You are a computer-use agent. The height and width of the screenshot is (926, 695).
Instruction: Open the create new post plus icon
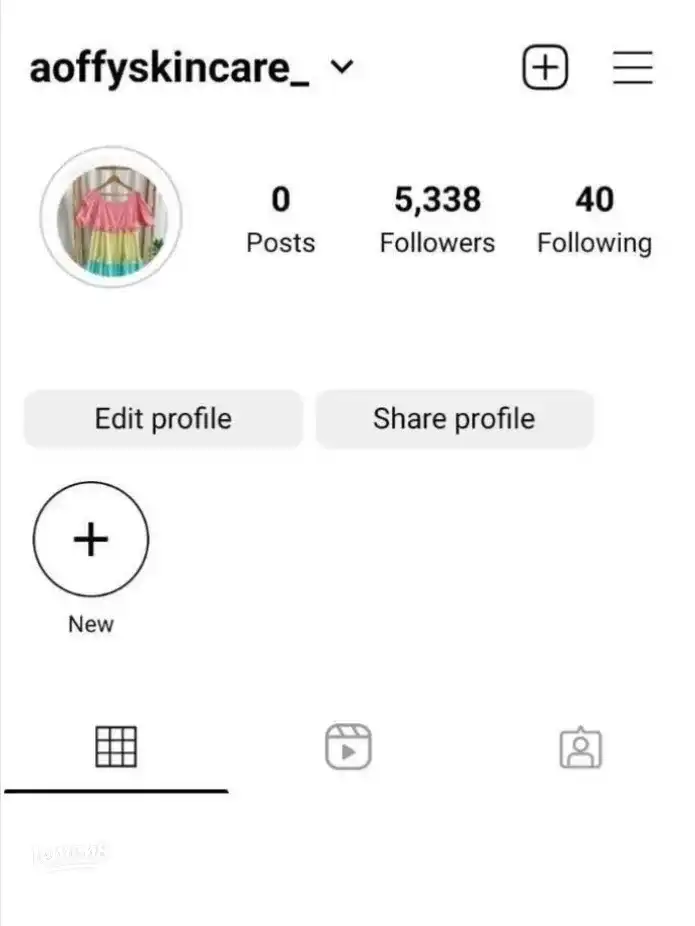coord(545,68)
